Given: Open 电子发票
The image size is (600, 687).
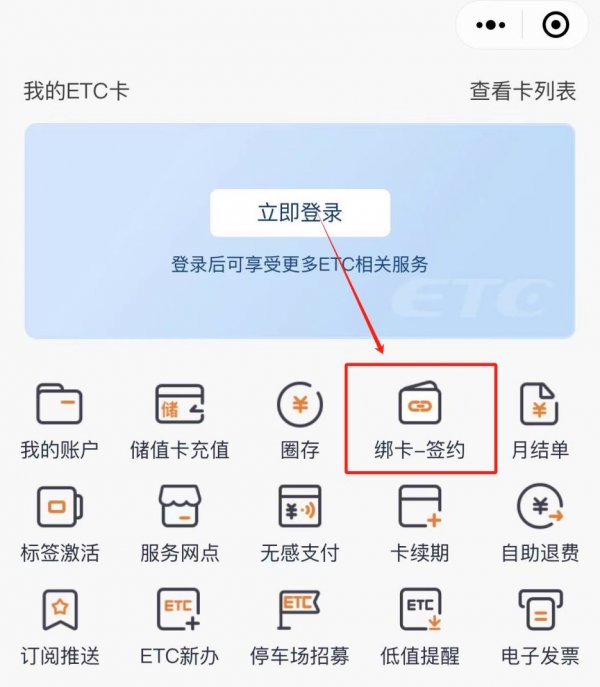Looking at the screenshot, I should pos(540,627).
